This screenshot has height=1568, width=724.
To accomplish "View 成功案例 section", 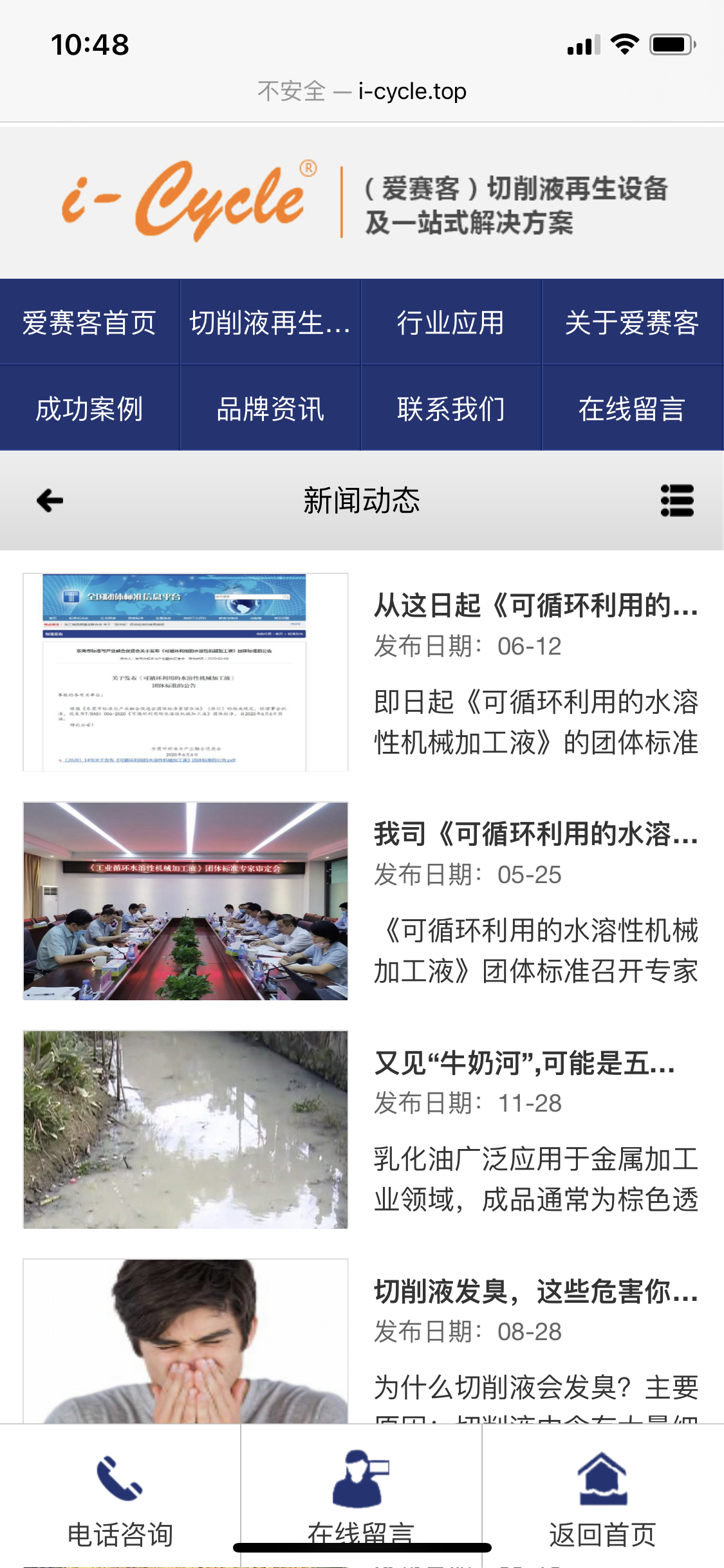I will [89, 409].
